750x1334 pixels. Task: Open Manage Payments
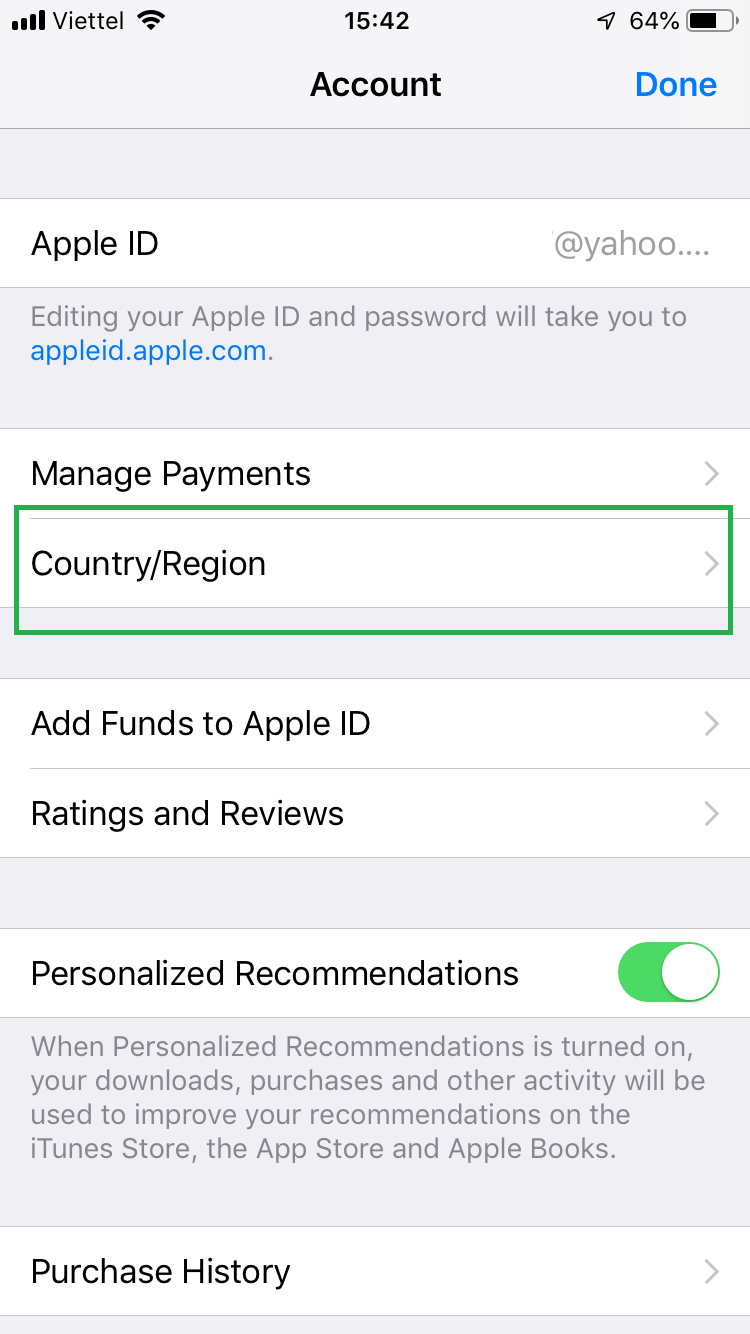point(375,473)
